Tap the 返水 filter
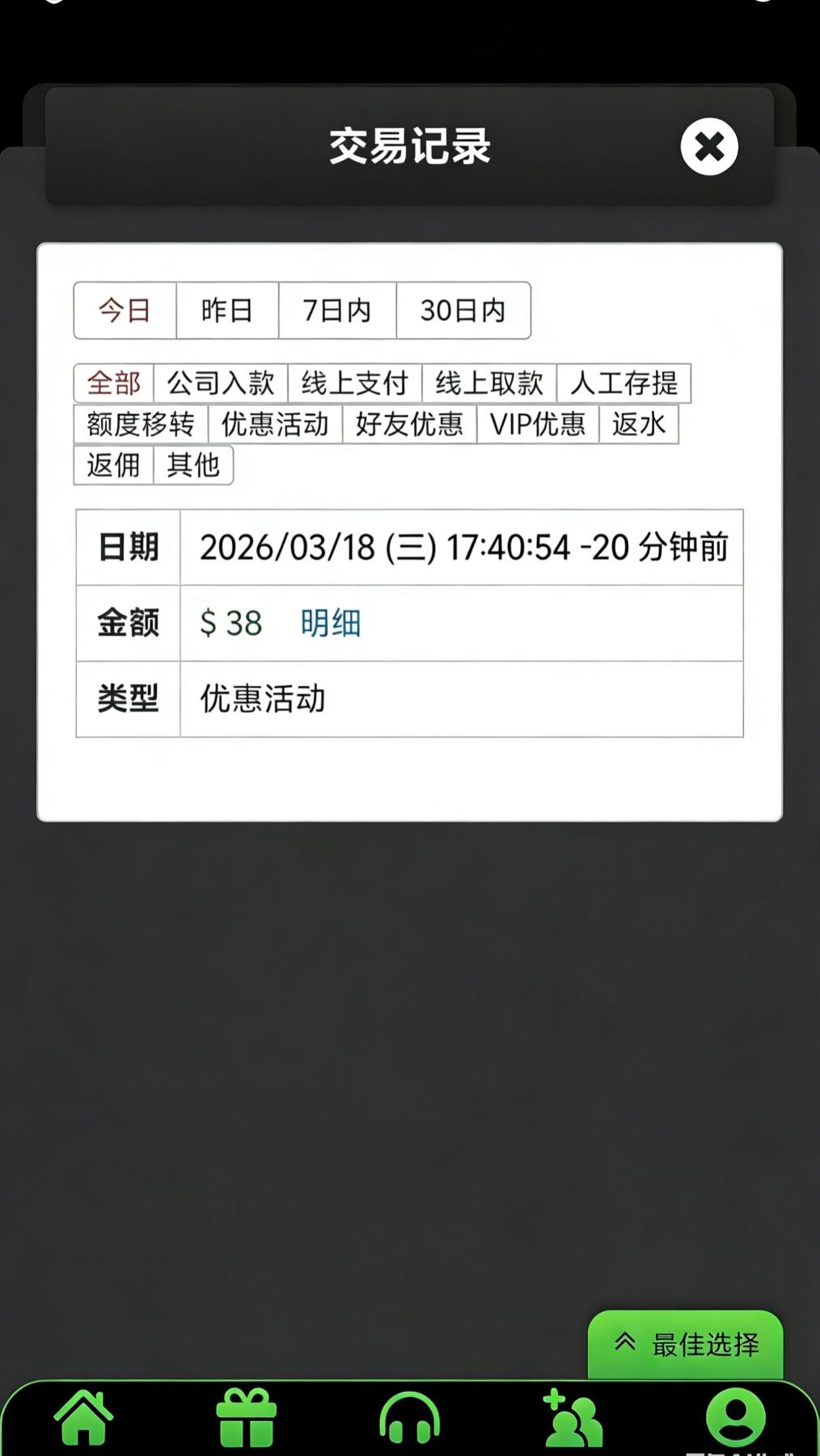This screenshot has height=1456, width=820. (638, 424)
